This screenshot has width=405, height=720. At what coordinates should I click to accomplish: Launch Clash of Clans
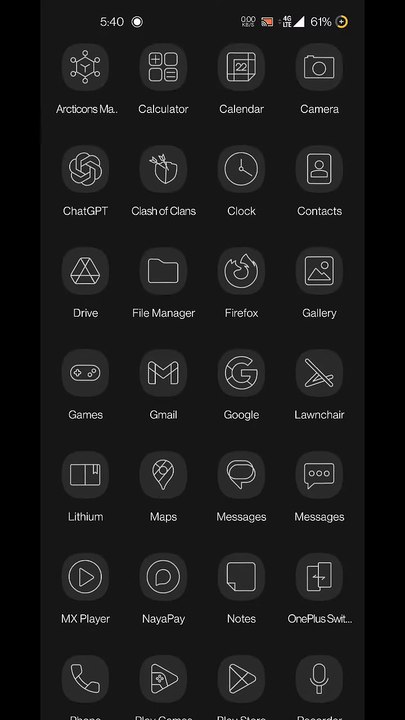(163, 169)
